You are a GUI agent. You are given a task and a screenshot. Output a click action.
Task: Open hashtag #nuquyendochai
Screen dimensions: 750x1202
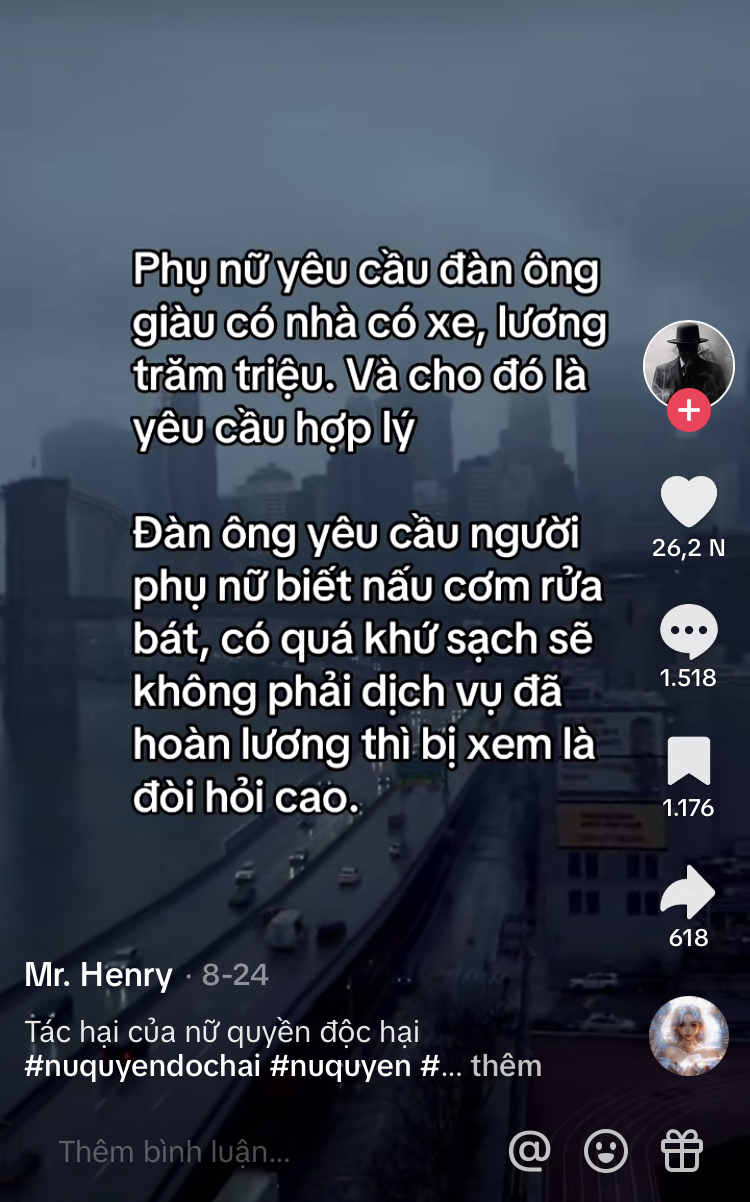[142, 1066]
